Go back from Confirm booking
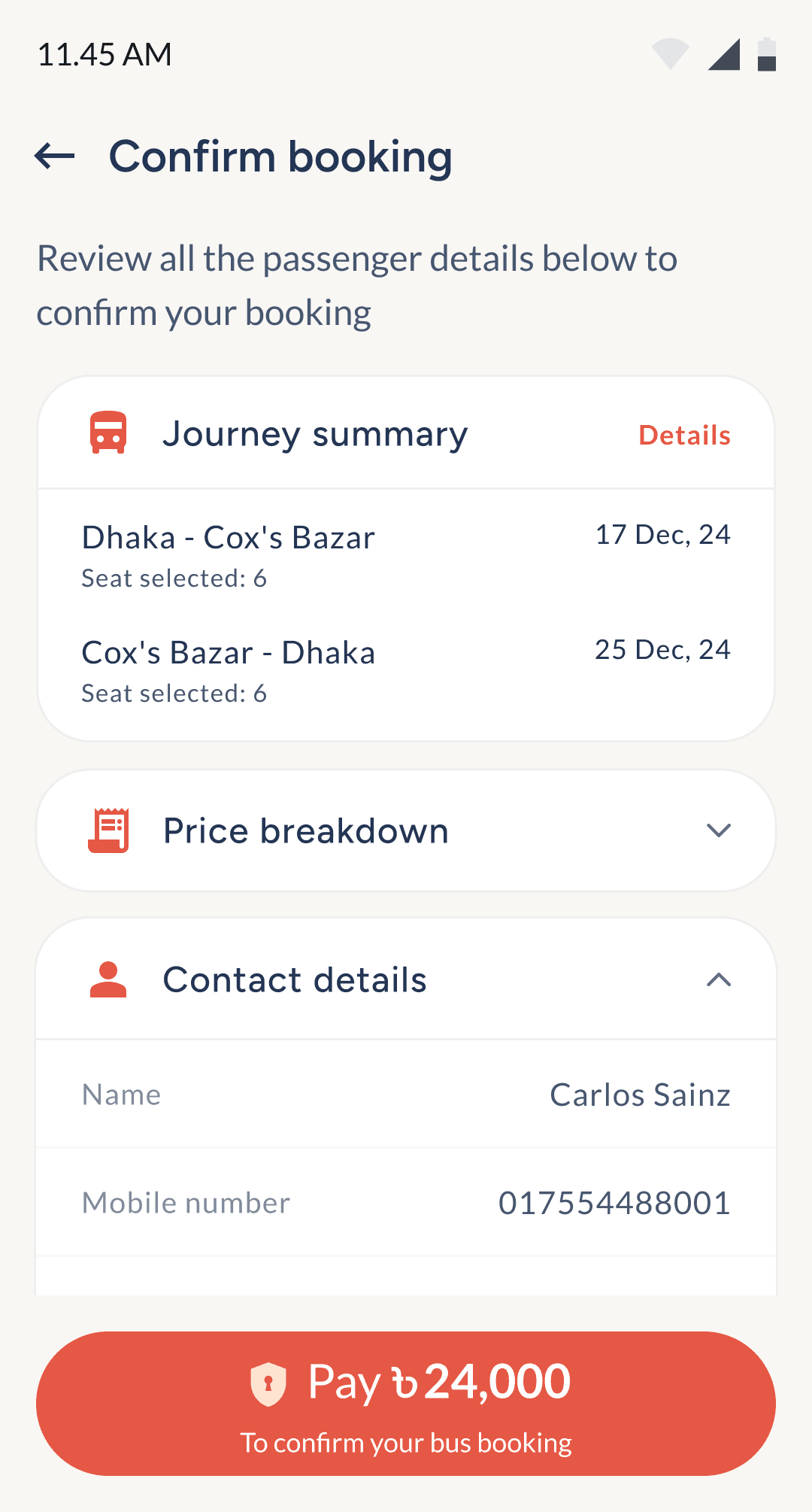Screen dimensions: 812x1512 (55, 156)
